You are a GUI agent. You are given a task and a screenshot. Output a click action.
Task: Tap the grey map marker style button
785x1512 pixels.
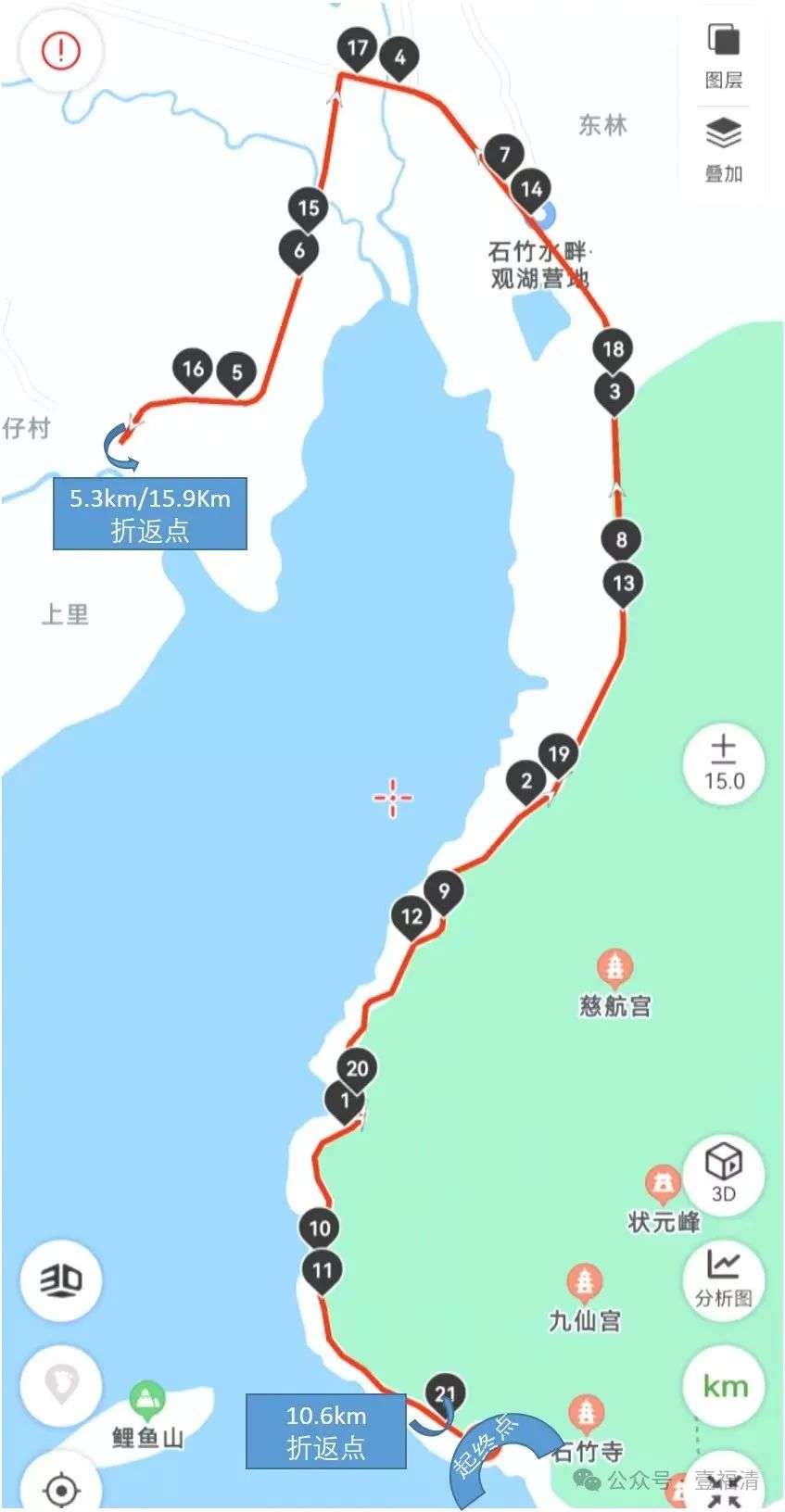click(x=61, y=1385)
